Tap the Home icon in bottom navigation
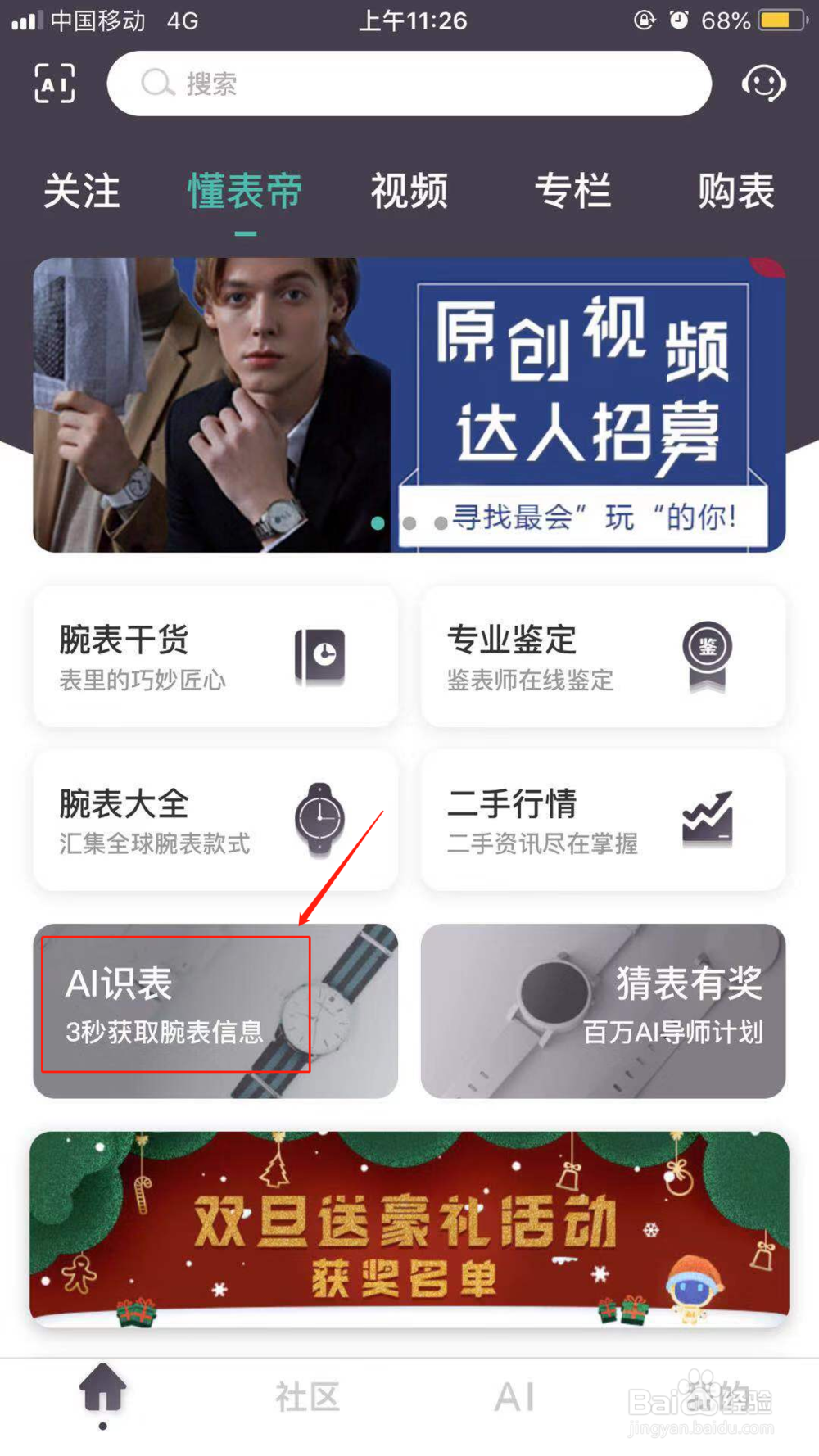 click(x=102, y=1389)
